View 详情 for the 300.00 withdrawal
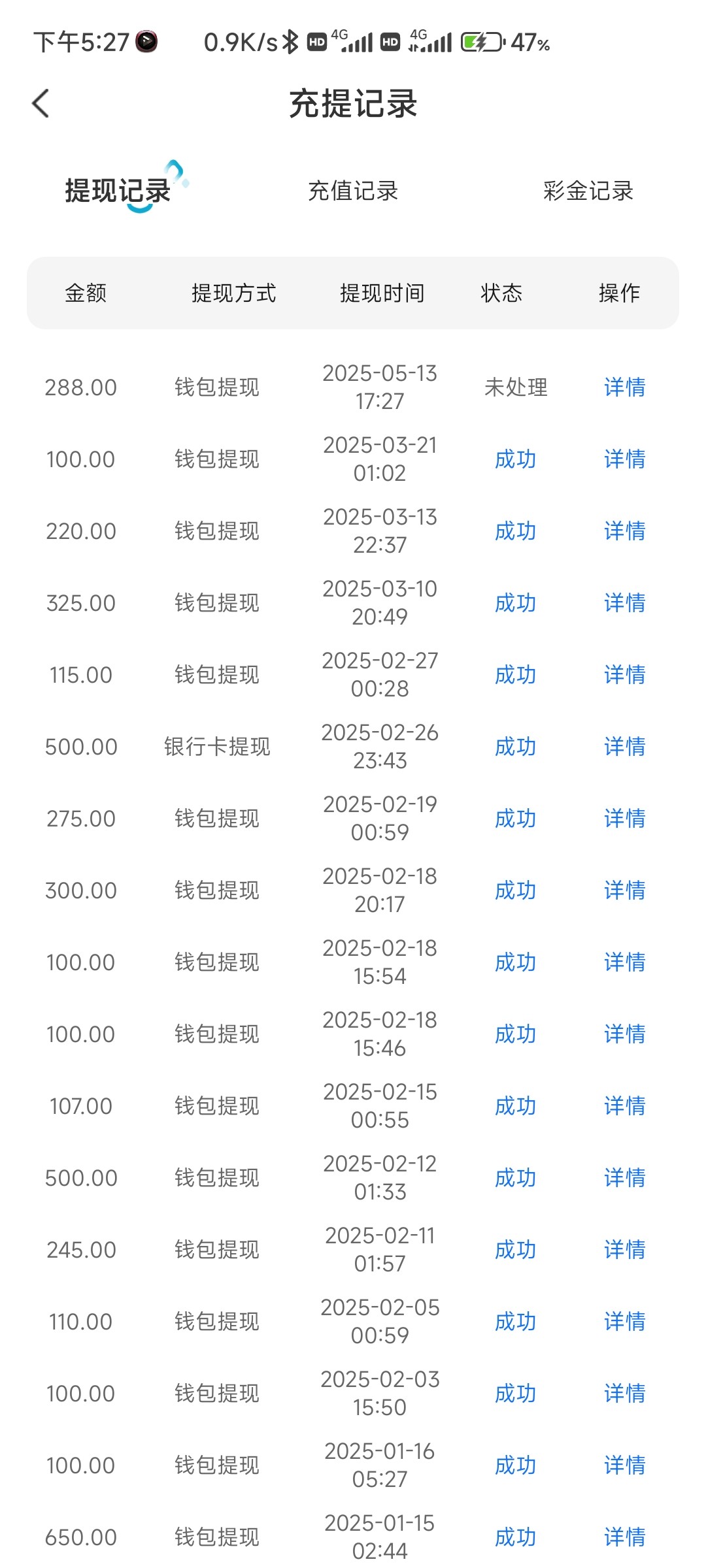 coord(624,890)
